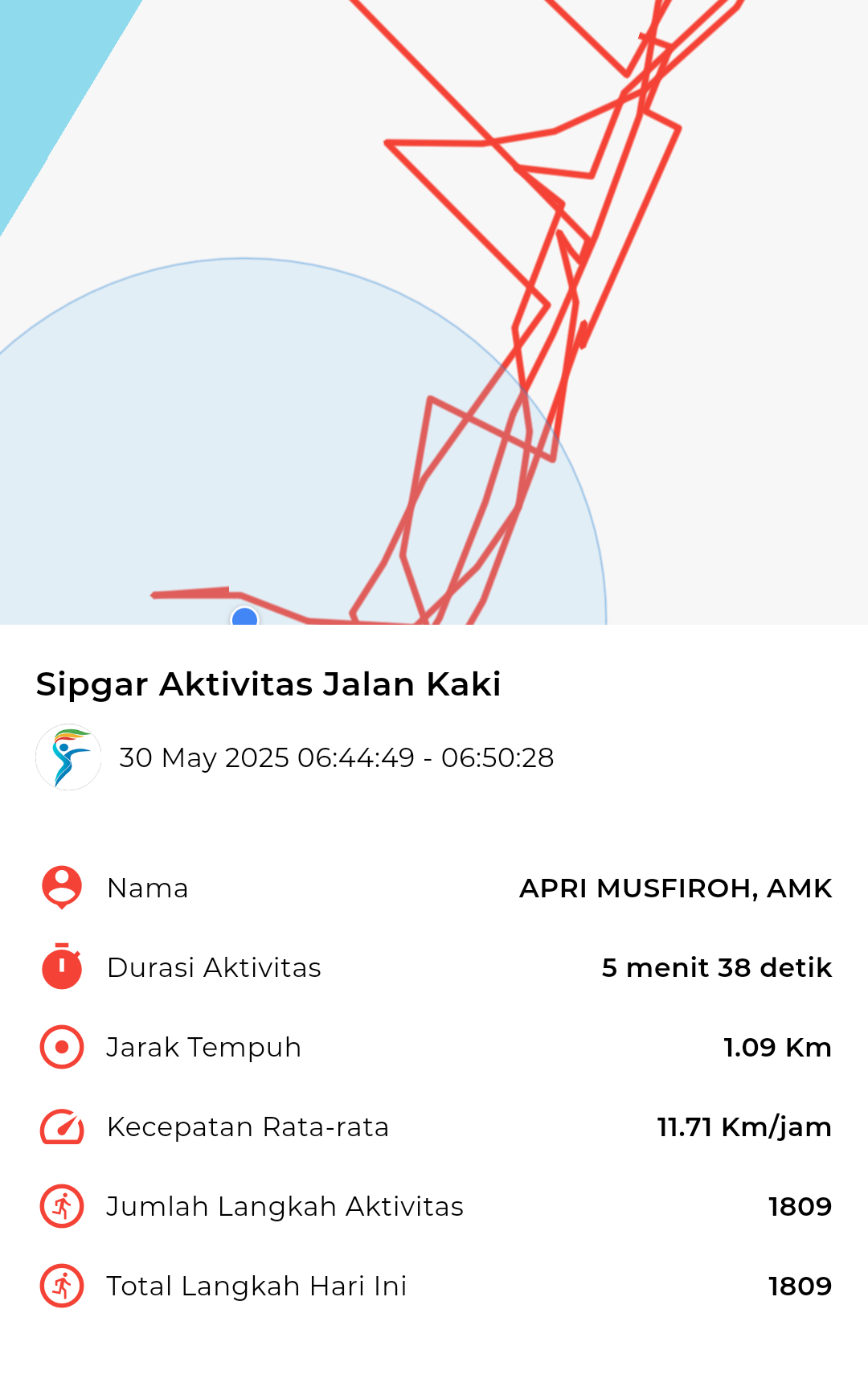The width and height of the screenshot is (868, 1383).
Task: Select the speedometer icon for Kecepatan Rata-rata
Action: 60,1127
